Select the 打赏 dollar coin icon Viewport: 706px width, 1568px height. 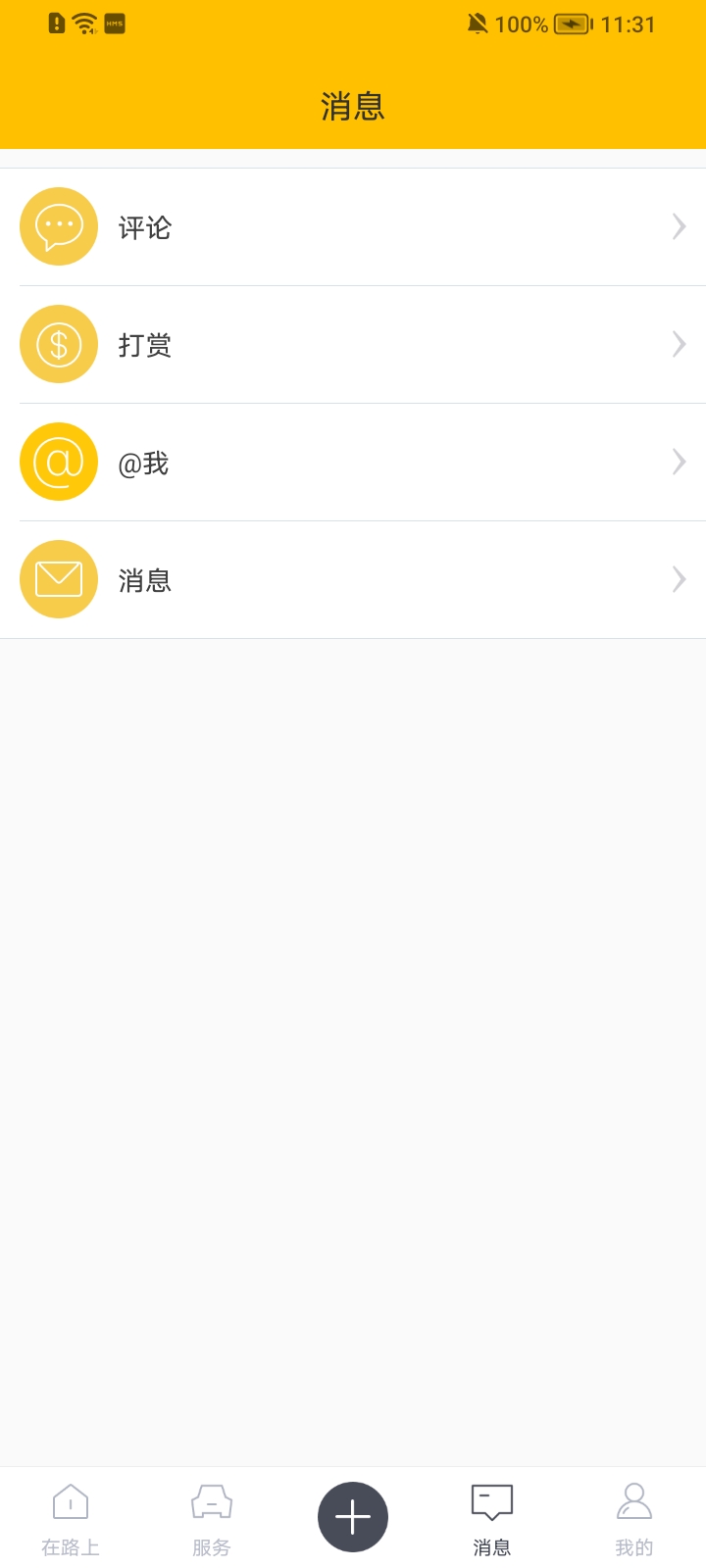coord(59,344)
